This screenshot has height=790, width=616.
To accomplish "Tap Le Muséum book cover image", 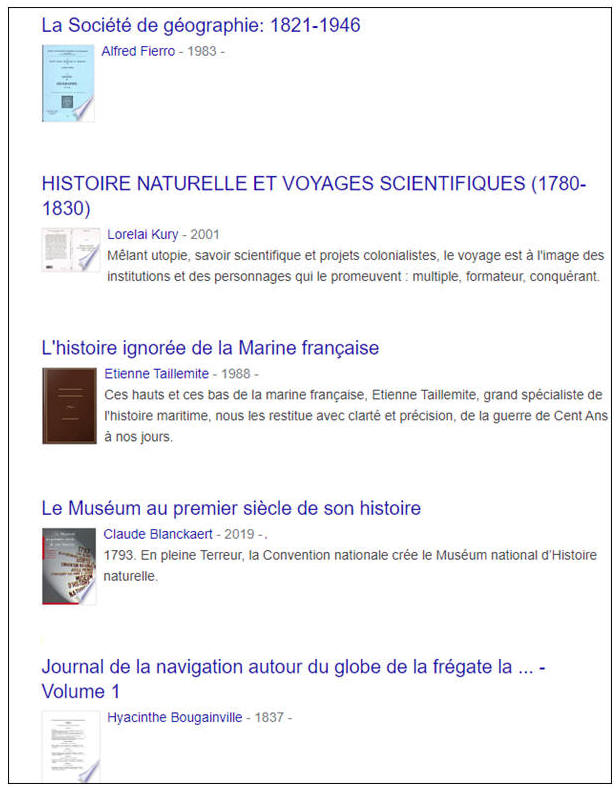I will pos(68,565).
